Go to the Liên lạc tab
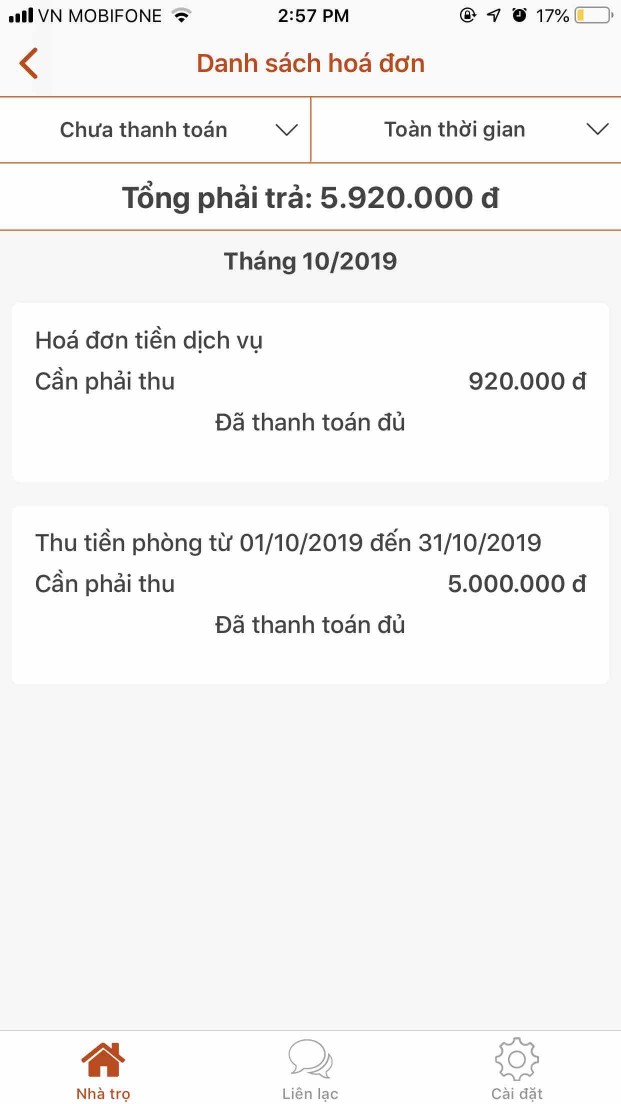 click(x=310, y=1069)
